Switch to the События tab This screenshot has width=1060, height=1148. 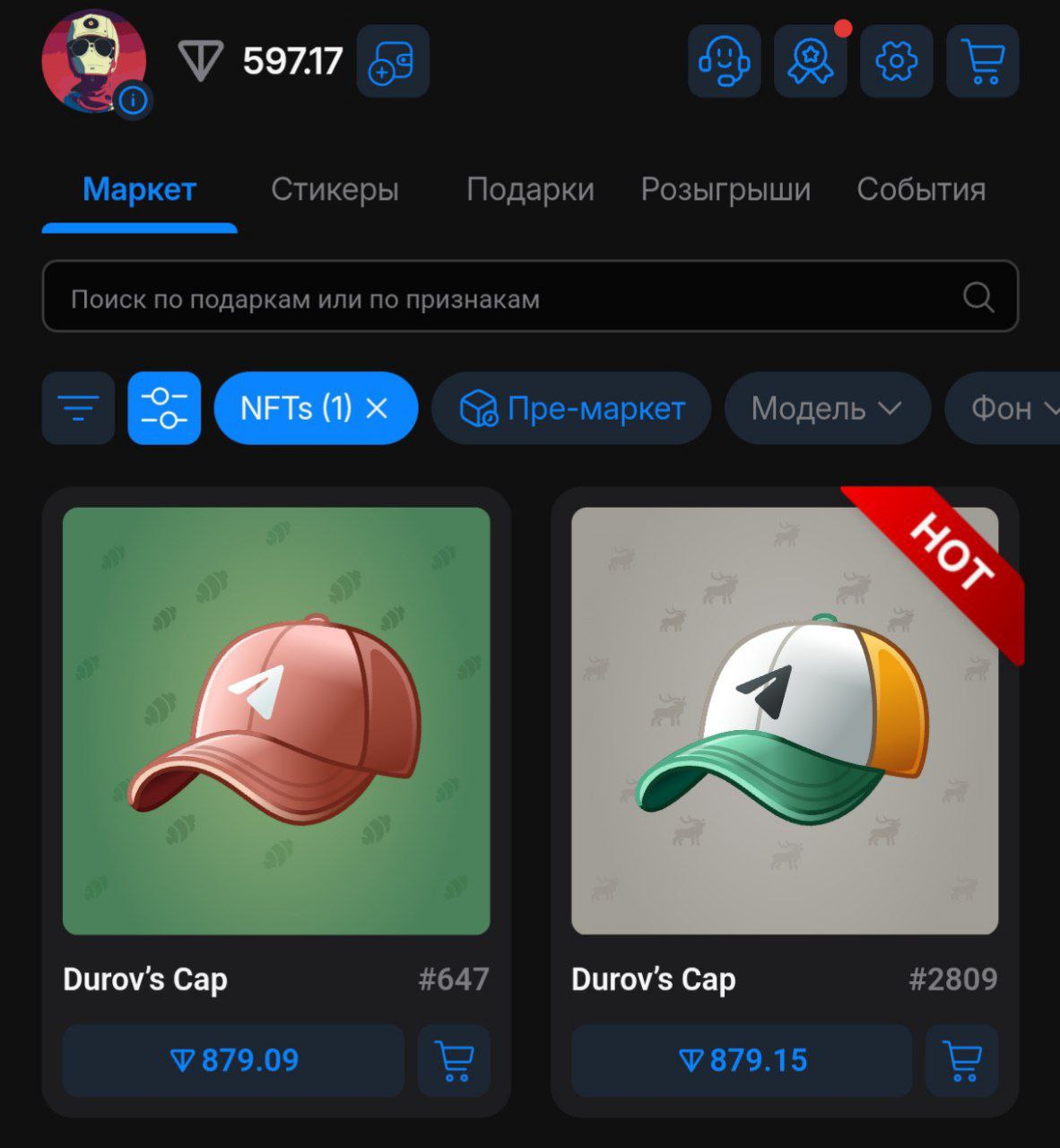tap(921, 189)
